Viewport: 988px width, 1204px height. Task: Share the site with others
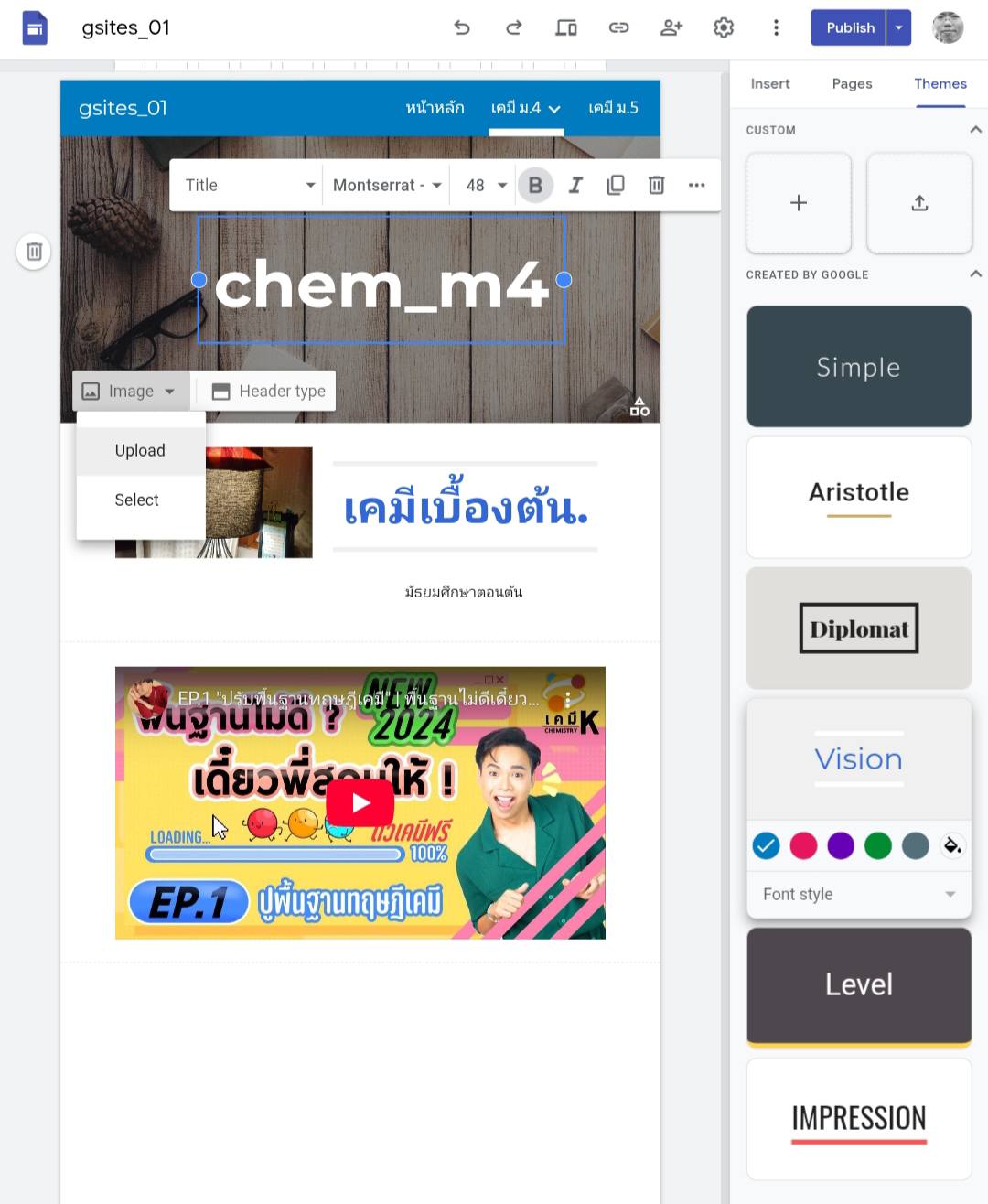[671, 27]
